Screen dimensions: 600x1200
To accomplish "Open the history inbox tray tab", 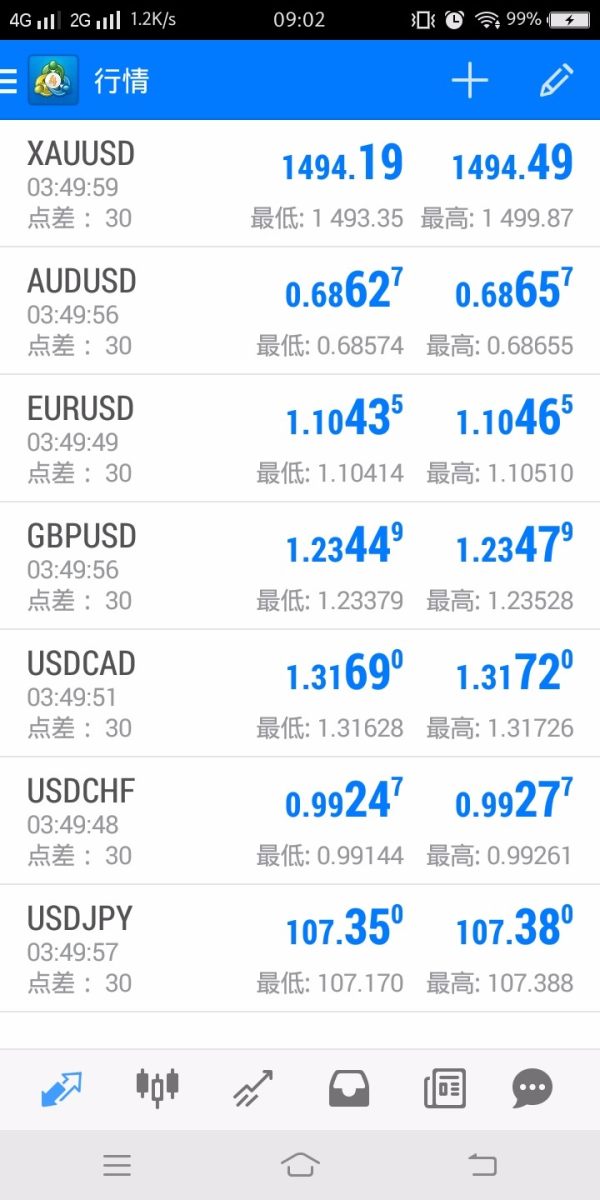I will tap(349, 1088).
